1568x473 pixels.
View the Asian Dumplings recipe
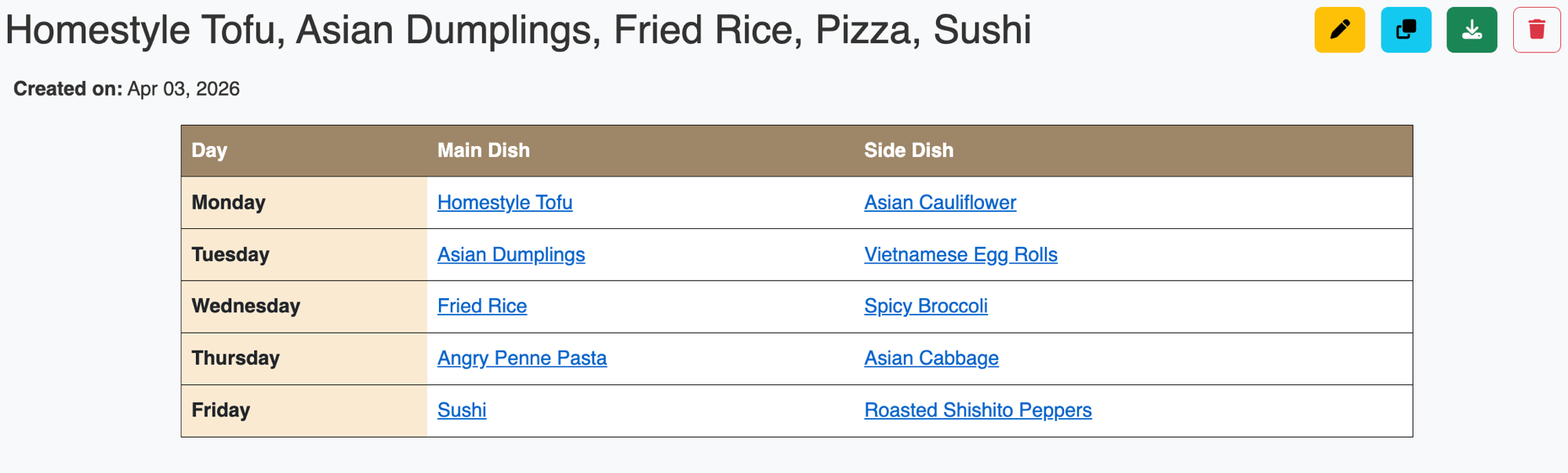pyautogui.click(x=511, y=254)
